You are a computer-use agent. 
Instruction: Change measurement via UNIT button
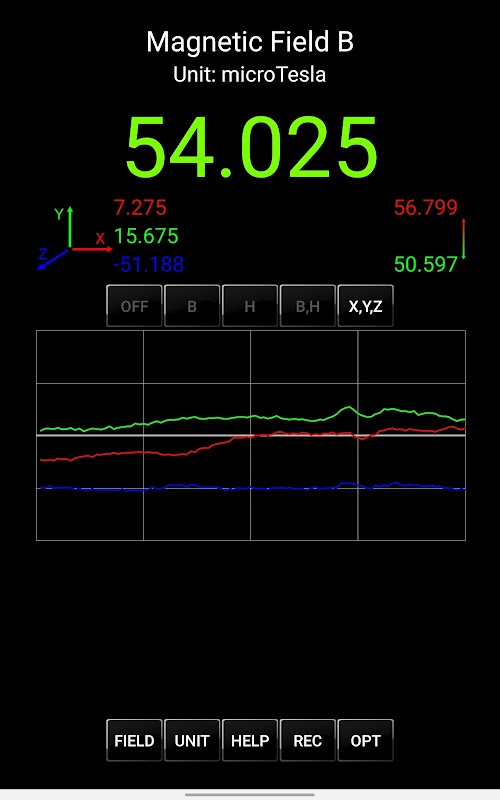[192, 740]
